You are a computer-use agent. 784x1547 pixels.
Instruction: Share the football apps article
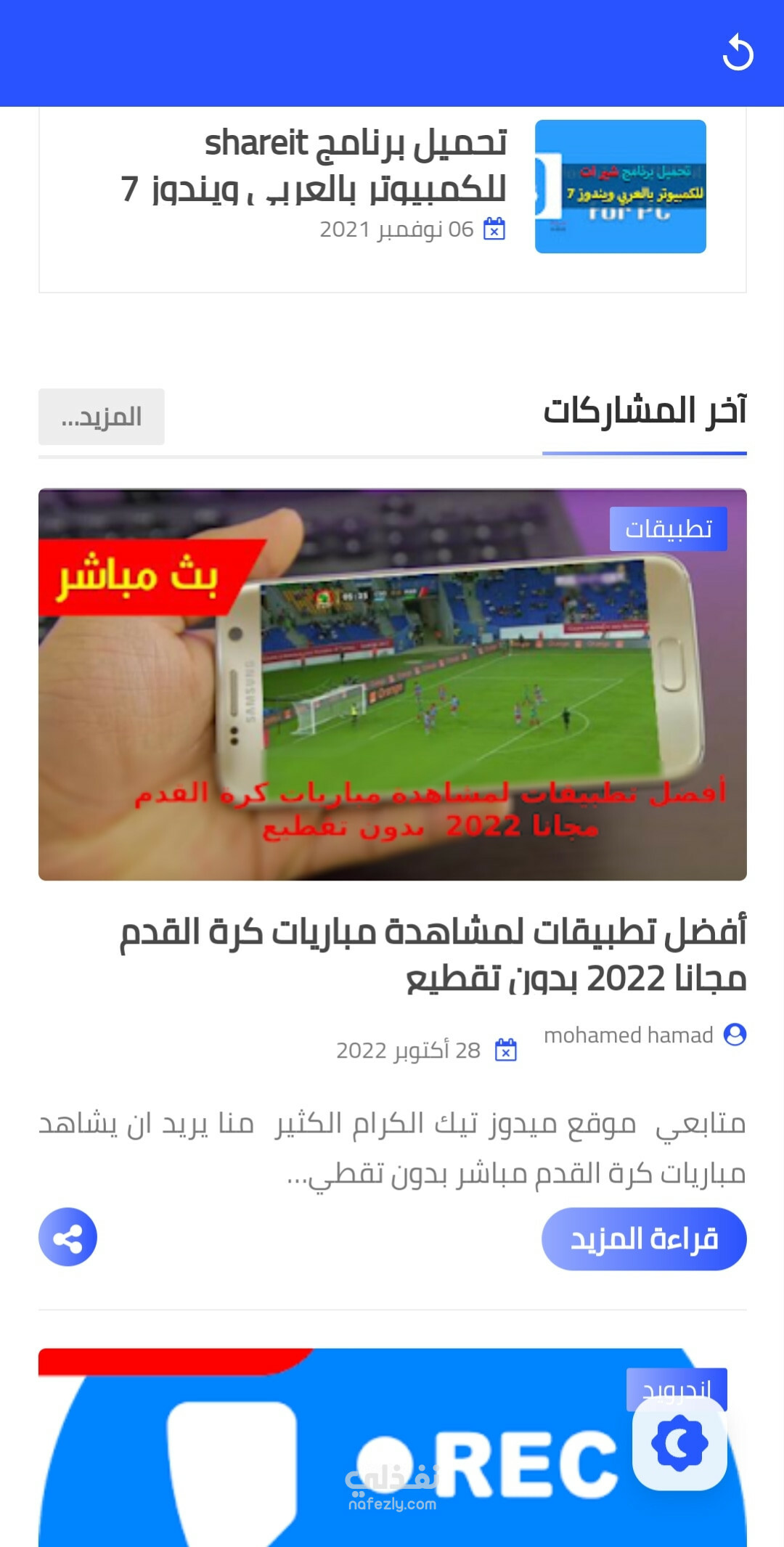[x=68, y=1237]
